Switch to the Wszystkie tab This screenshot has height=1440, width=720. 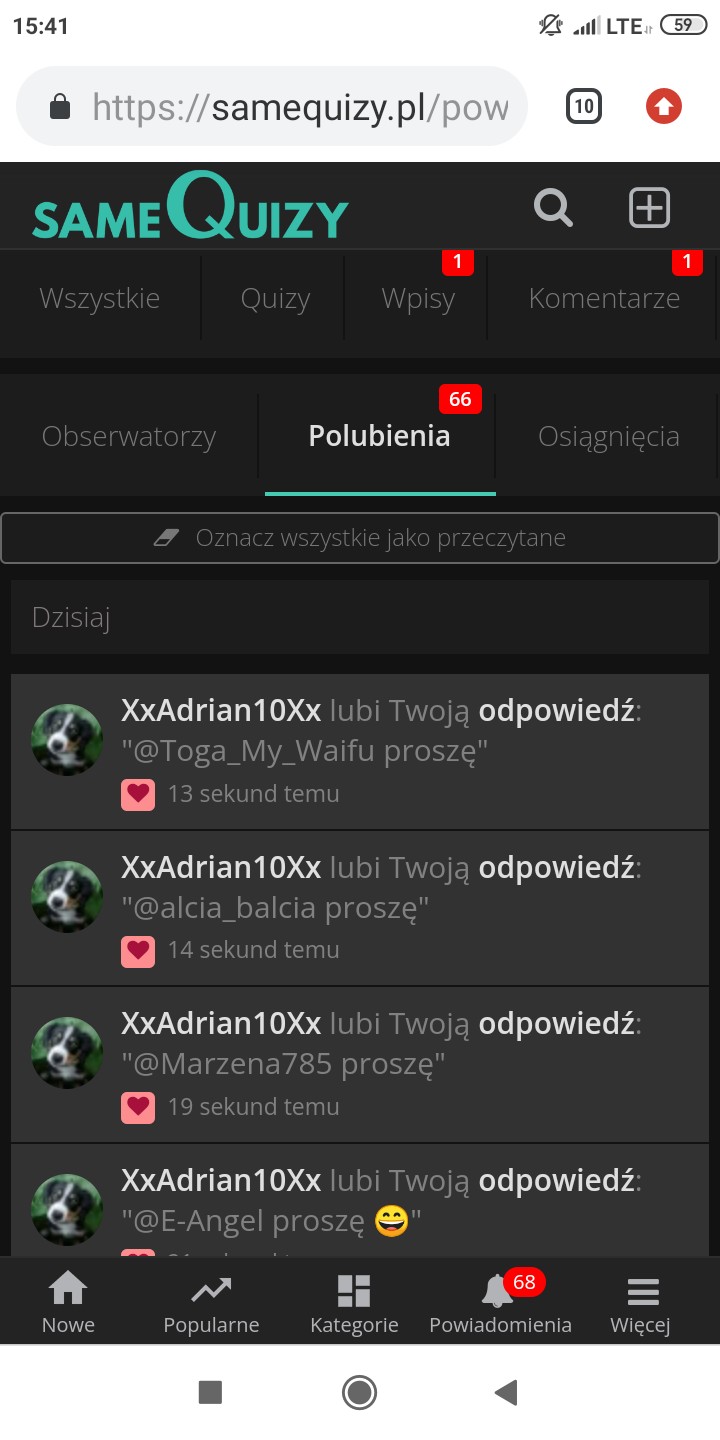pyautogui.click(x=100, y=298)
